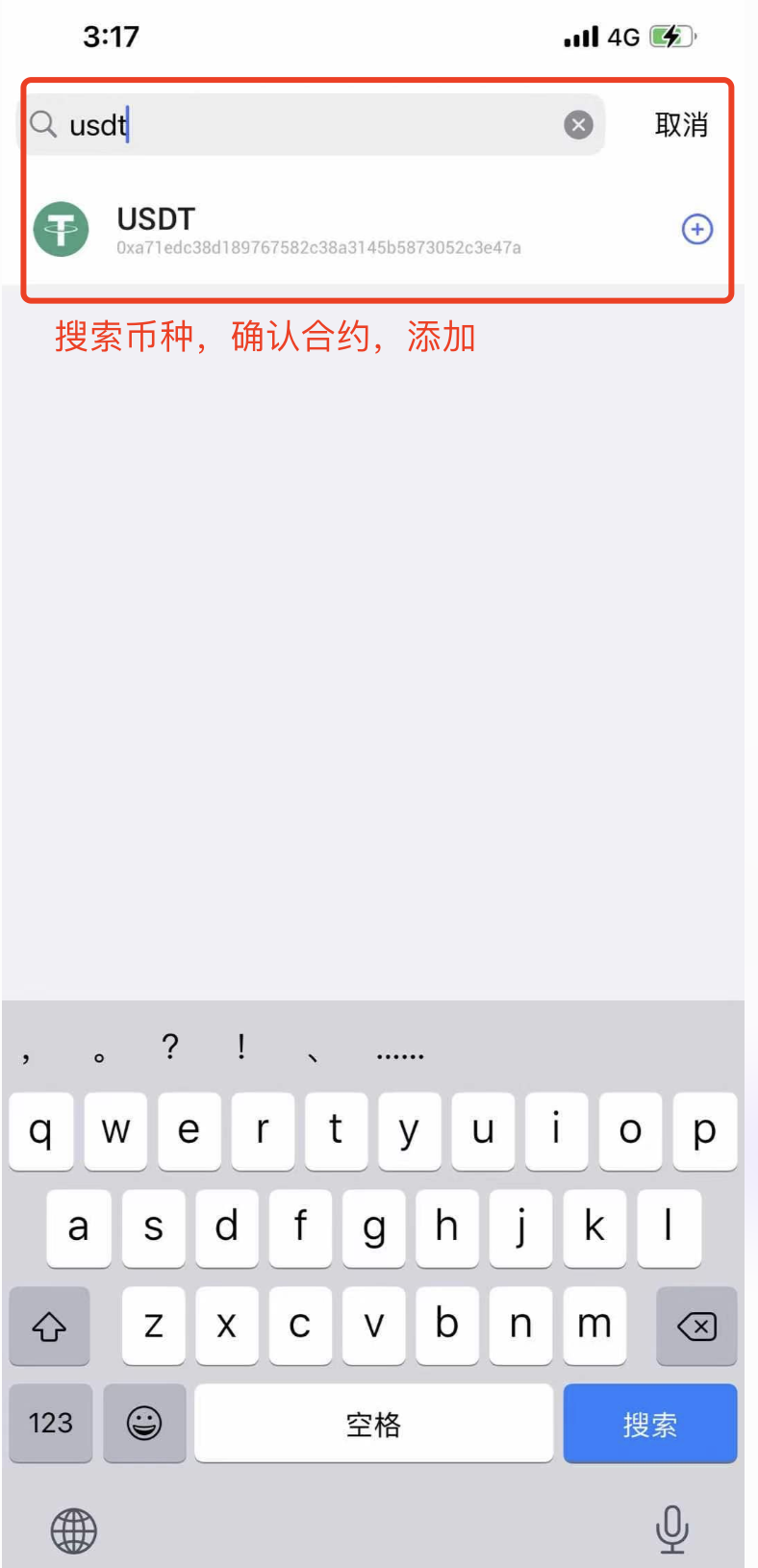Switch keyboard to 123 numbers

pyautogui.click(x=51, y=1424)
